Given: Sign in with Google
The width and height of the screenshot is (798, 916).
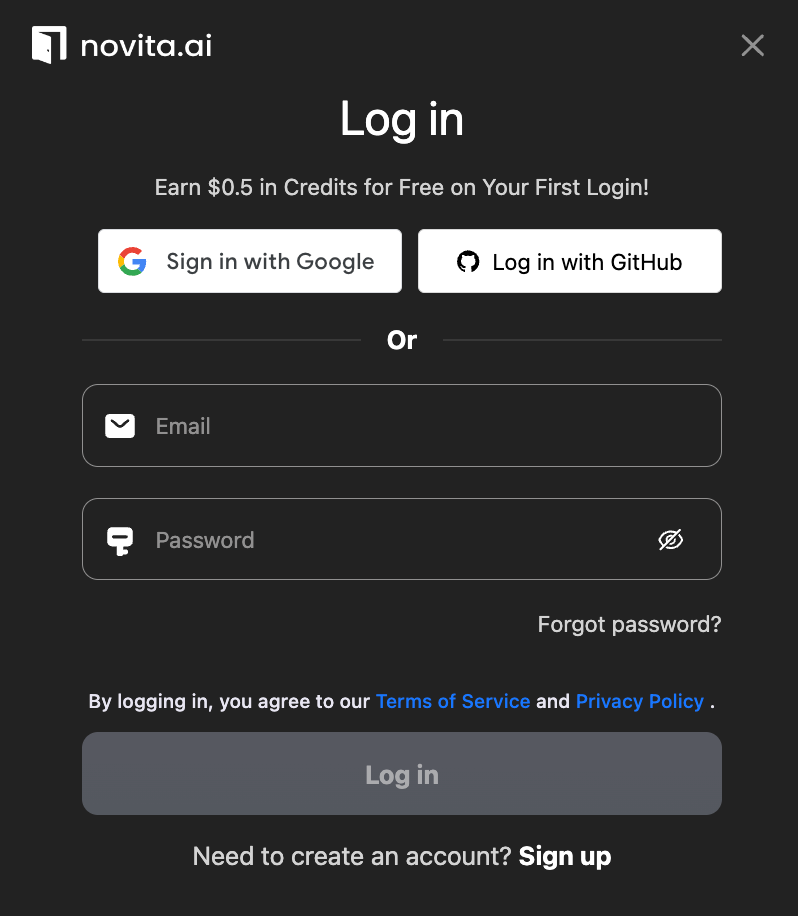Looking at the screenshot, I should (x=250, y=262).
